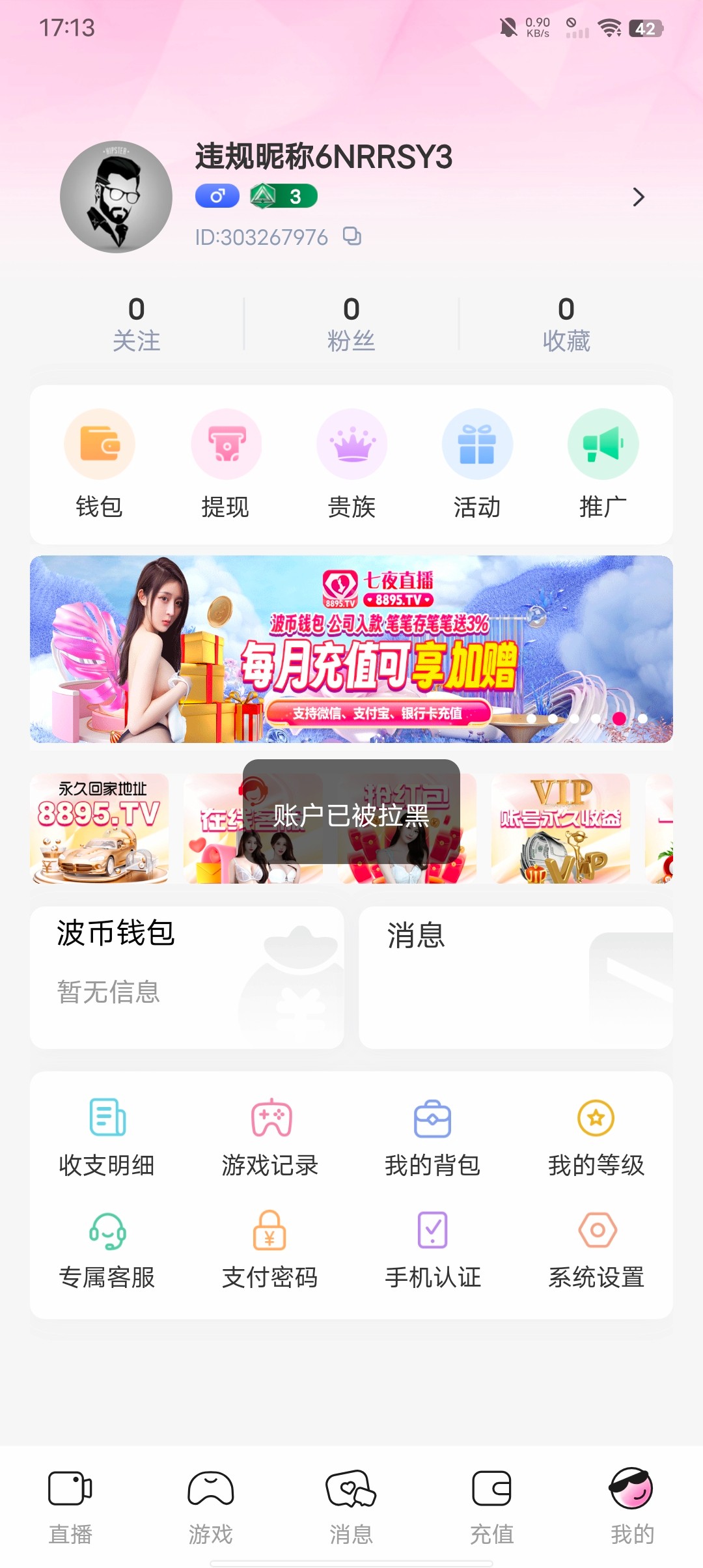
Task: Open 游戏记录 game records
Action: pos(270,1137)
